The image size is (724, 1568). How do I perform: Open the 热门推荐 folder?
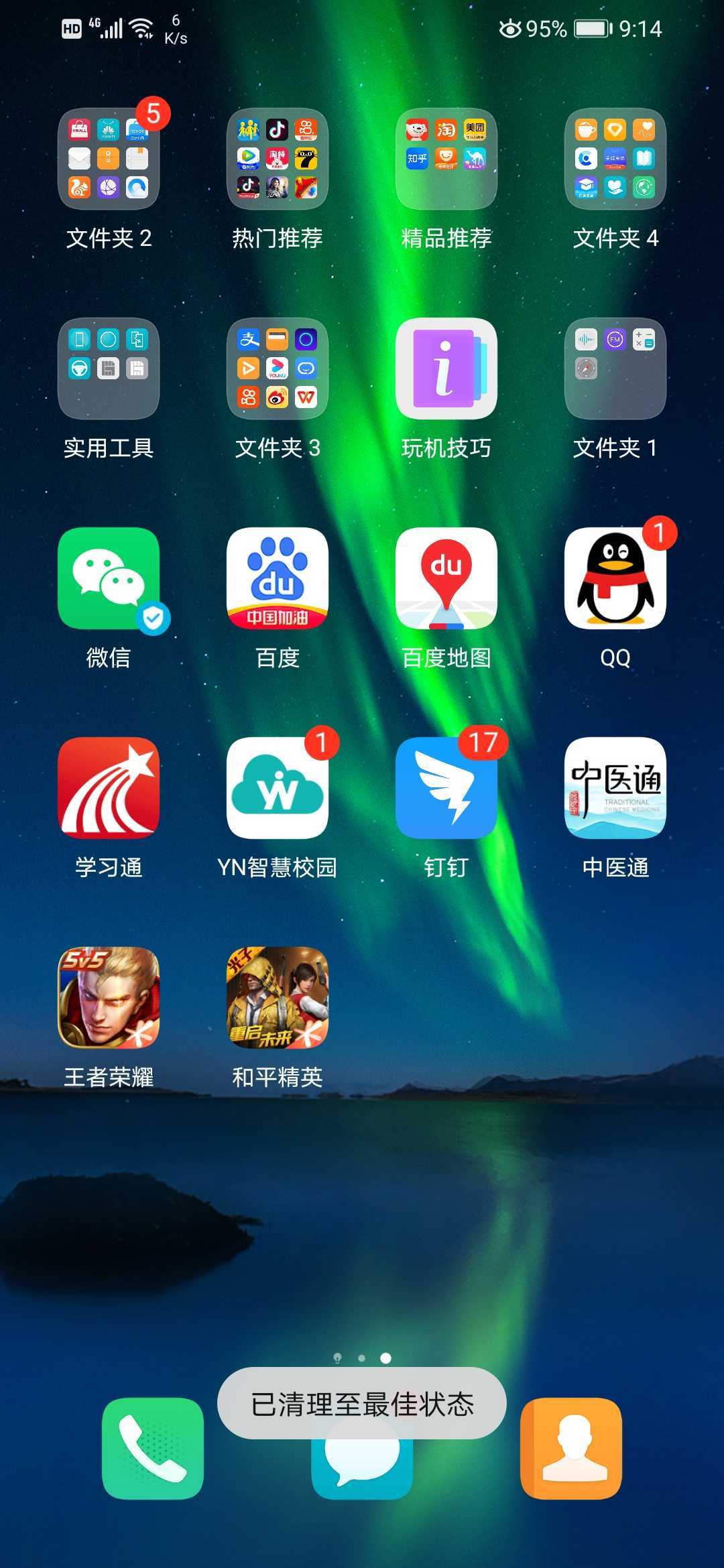[x=278, y=159]
